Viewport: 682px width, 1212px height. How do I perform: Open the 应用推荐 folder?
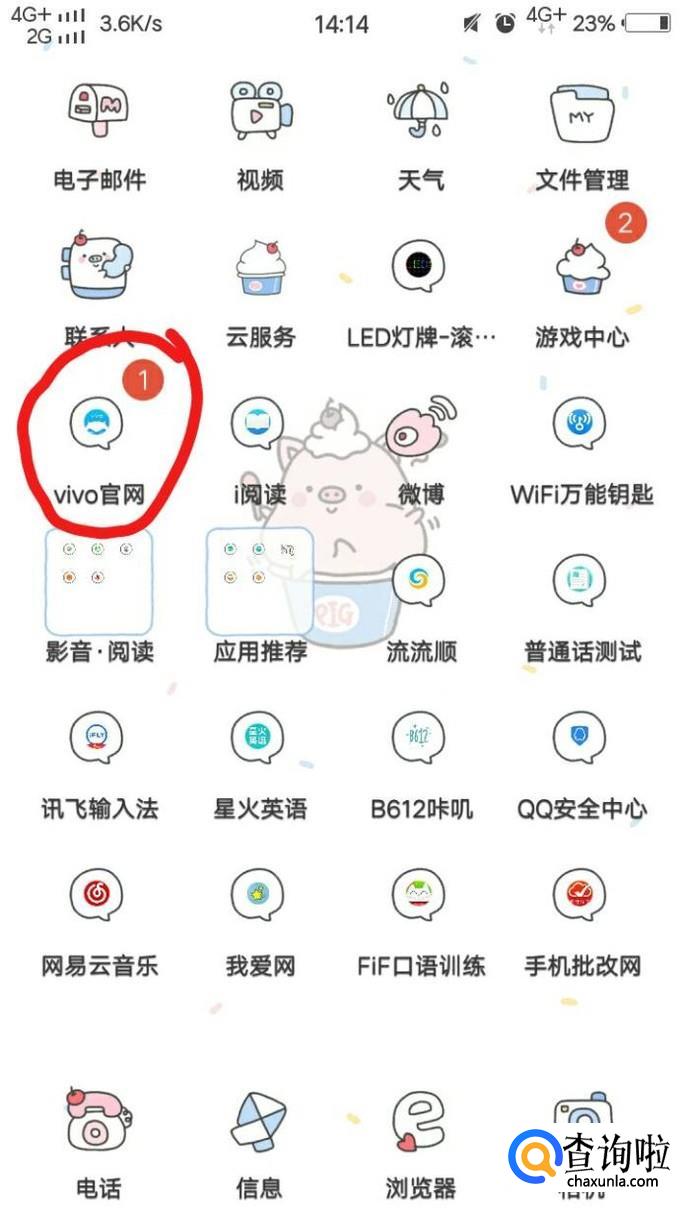click(259, 582)
